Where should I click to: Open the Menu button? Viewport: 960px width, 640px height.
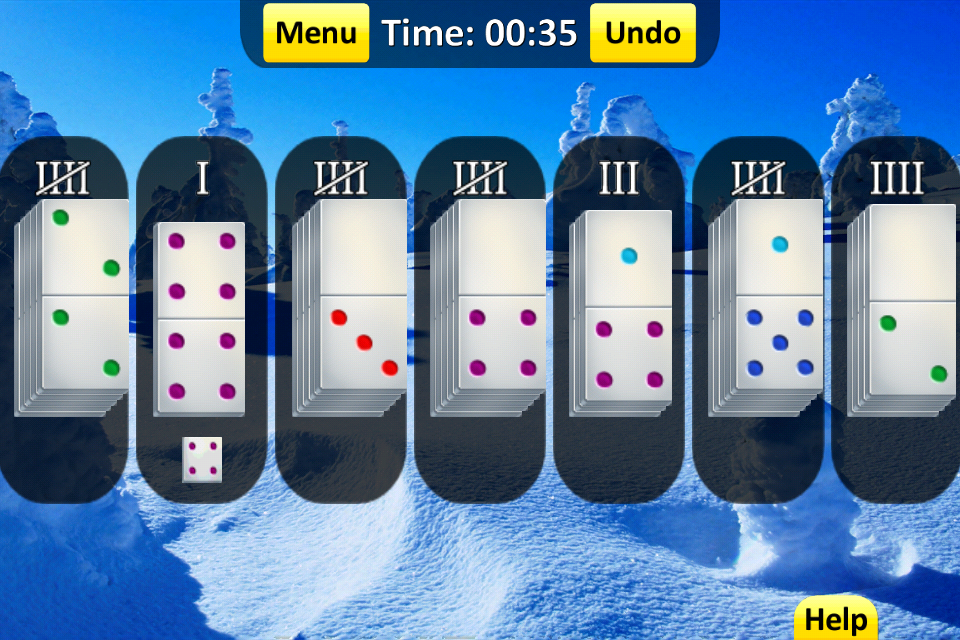(316, 33)
